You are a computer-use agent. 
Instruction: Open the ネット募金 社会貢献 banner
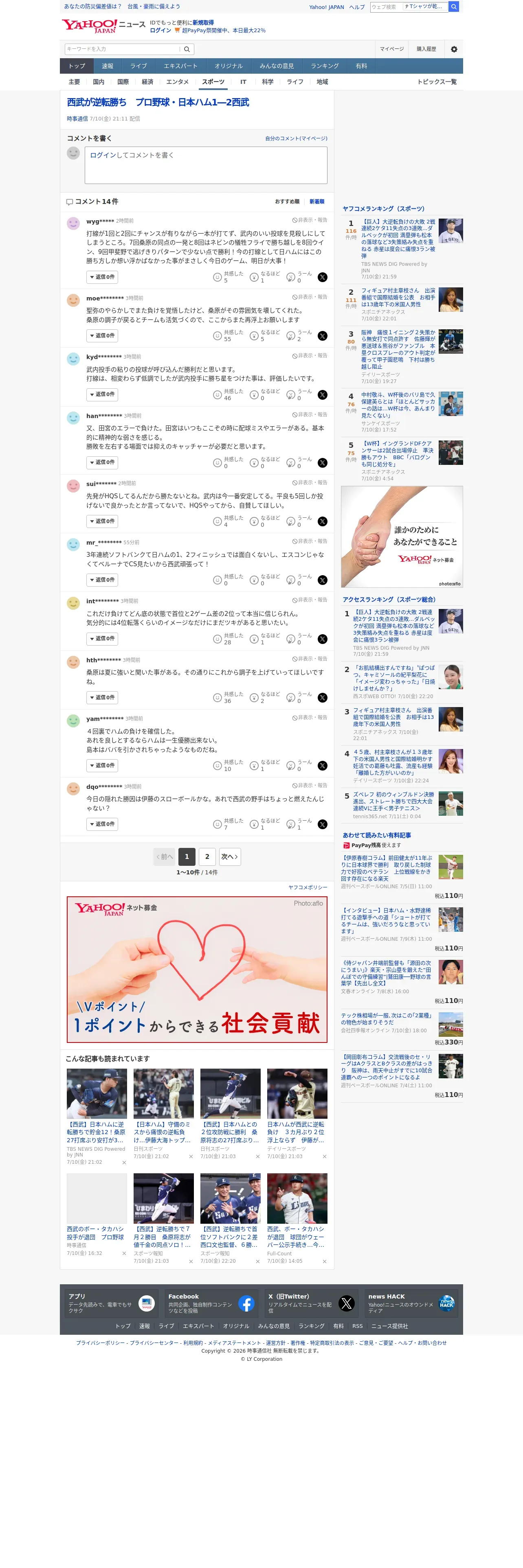tap(197, 969)
